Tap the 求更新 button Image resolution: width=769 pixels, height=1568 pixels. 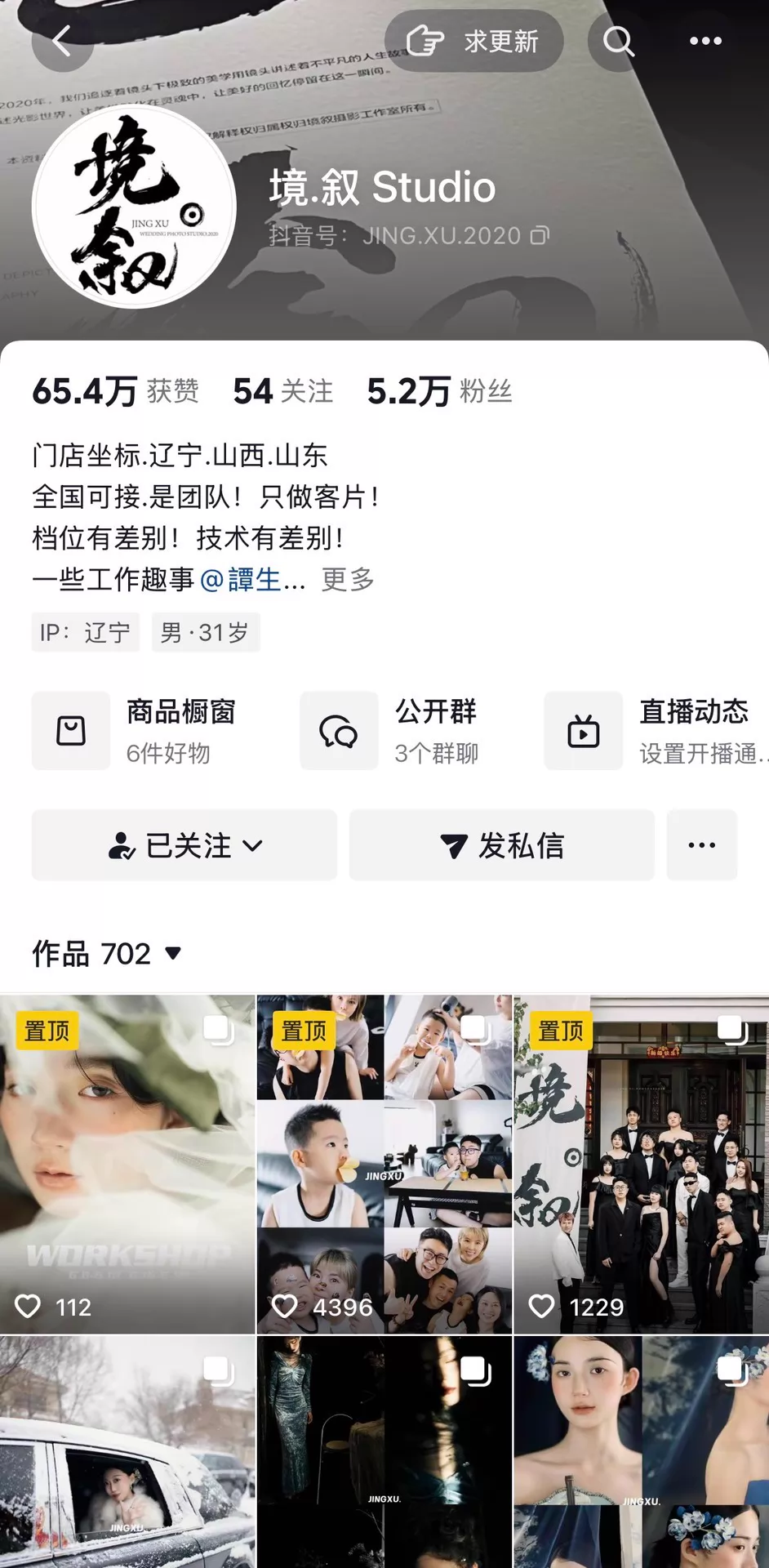pyautogui.click(x=474, y=40)
